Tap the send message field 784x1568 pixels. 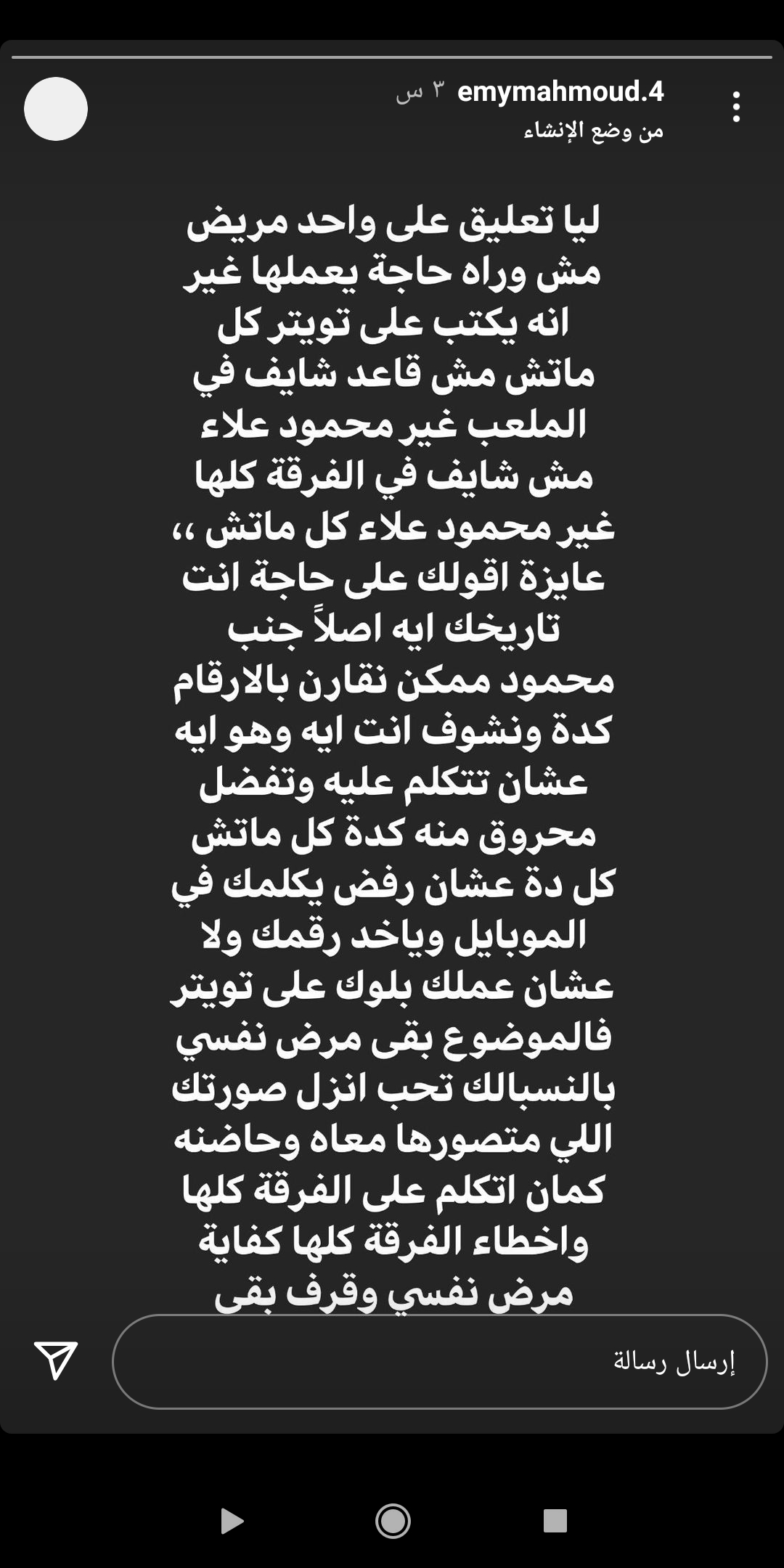point(439,1362)
